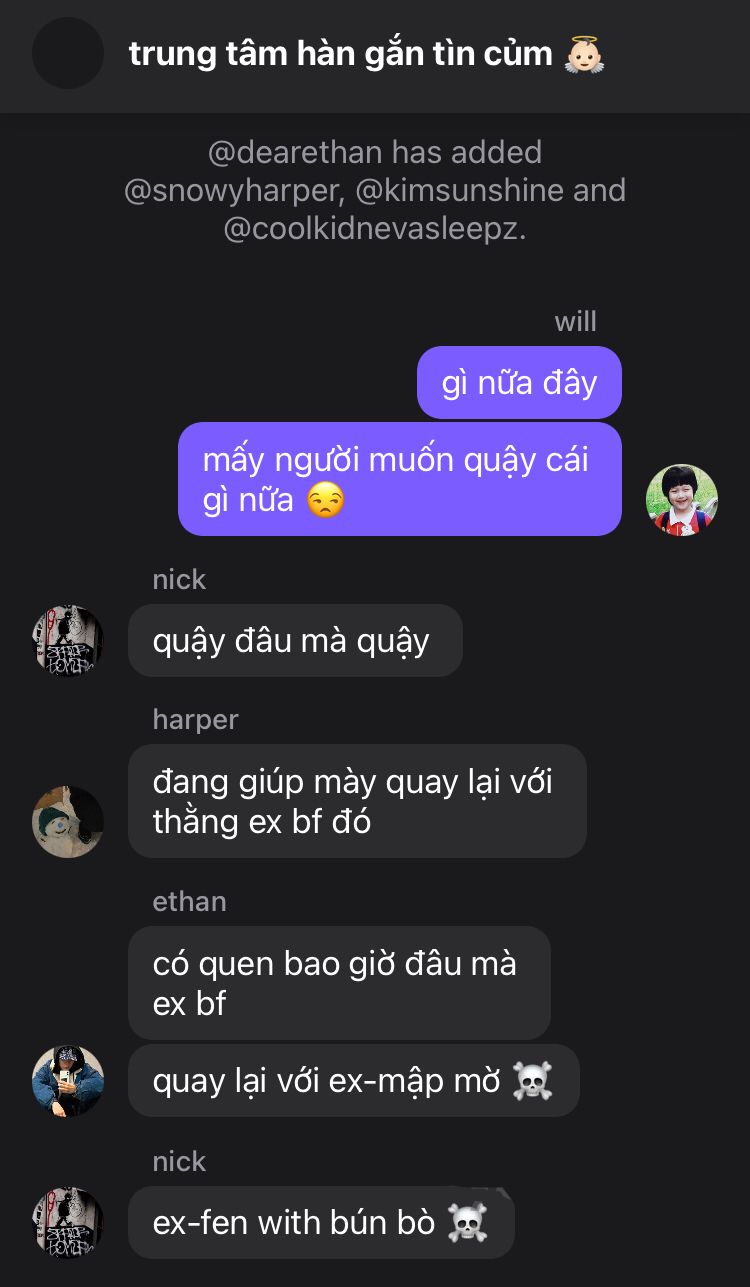Open ethan's profile avatar

pos(68,1081)
